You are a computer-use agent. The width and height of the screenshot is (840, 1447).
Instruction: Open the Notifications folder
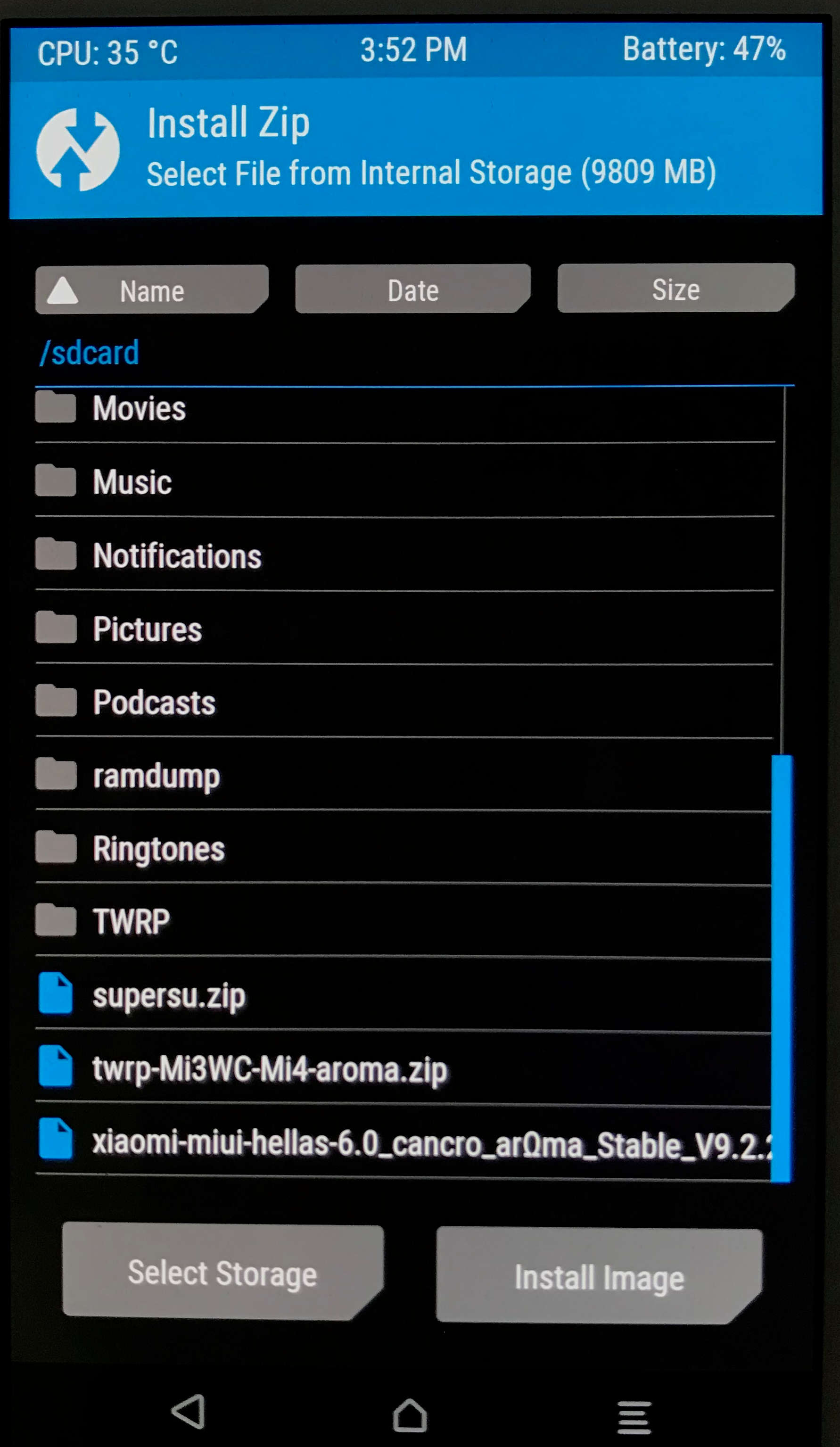coord(177,556)
